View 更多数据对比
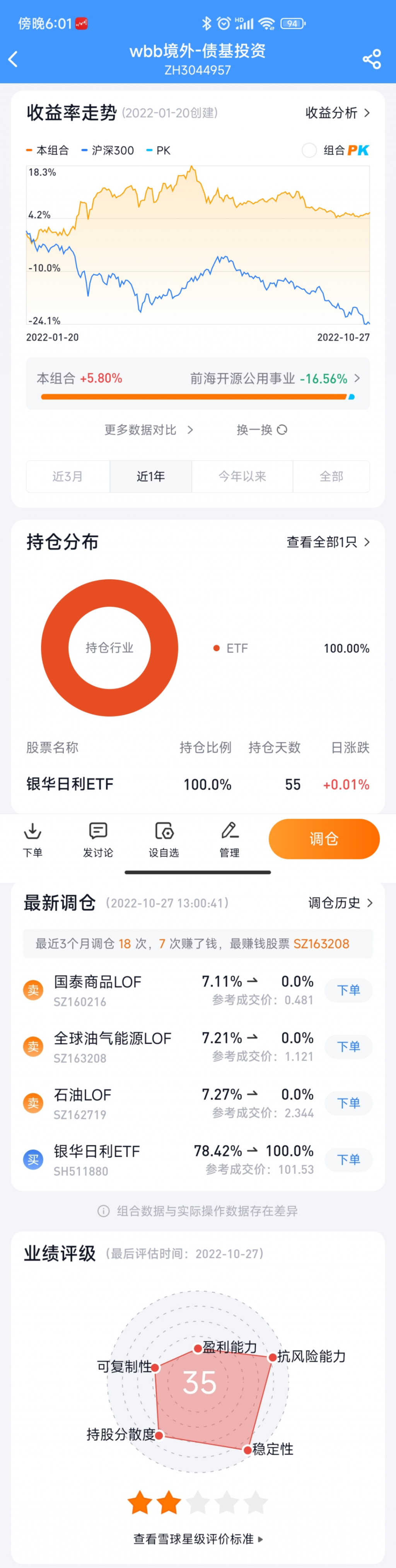 148,430
